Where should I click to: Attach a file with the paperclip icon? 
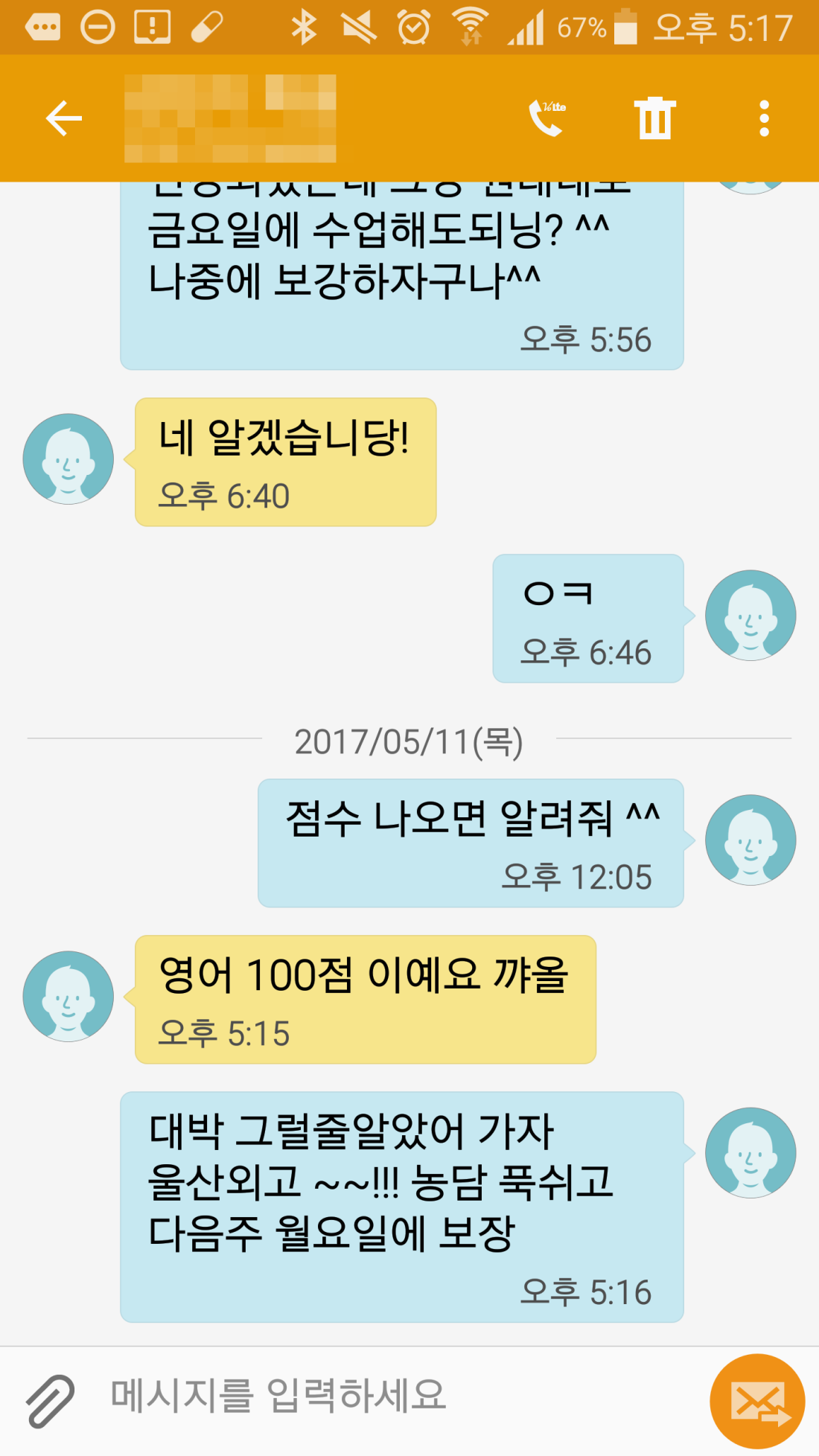[50, 1401]
